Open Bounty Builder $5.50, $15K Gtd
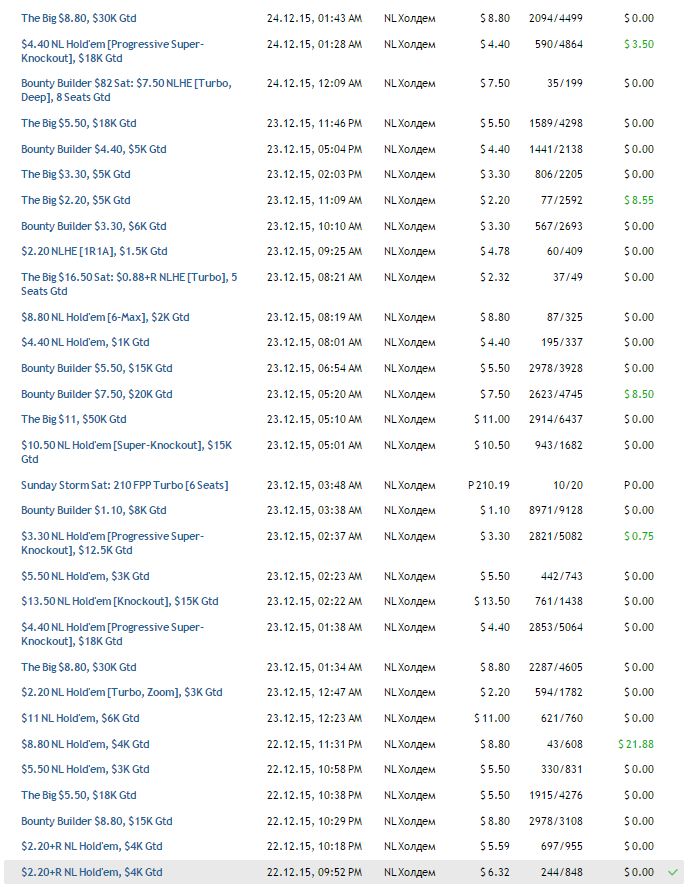Screen dimensions: 691x887 click(97, 368)
